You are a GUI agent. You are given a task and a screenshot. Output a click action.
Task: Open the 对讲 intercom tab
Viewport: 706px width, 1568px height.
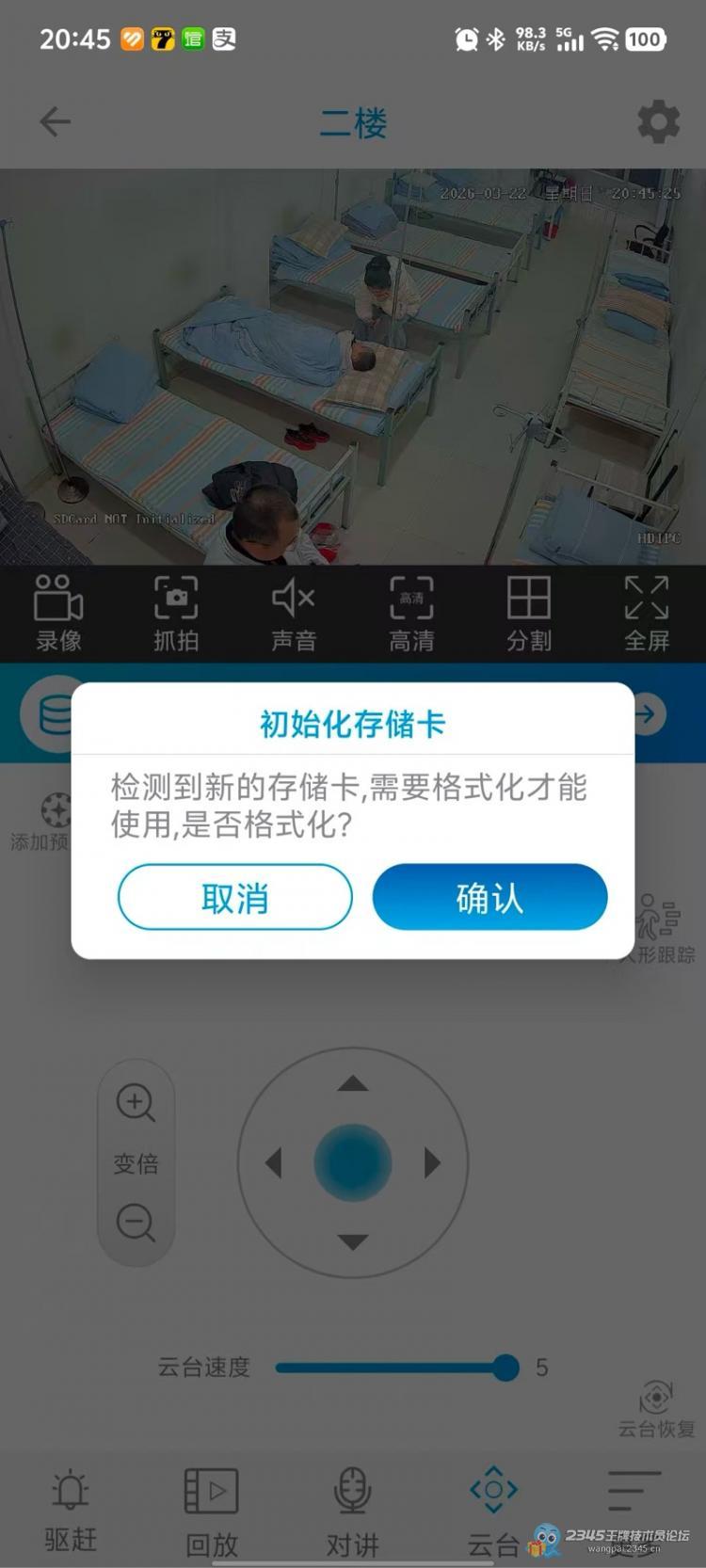click(353, 1511)
